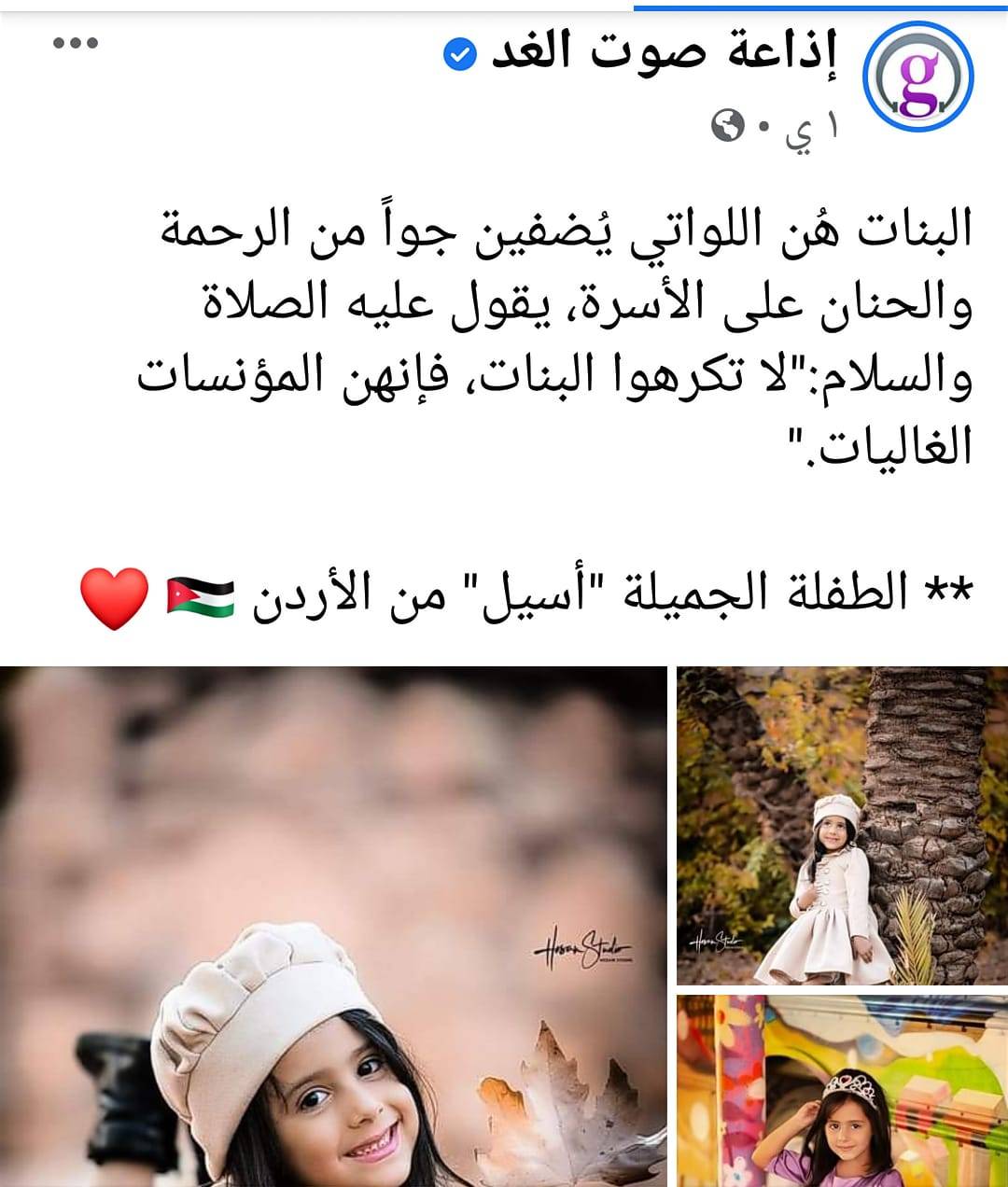This screenshot has height=1187, width=1008.
Task: Open the post's three-dot options menu
Action: tap(76, 43)
